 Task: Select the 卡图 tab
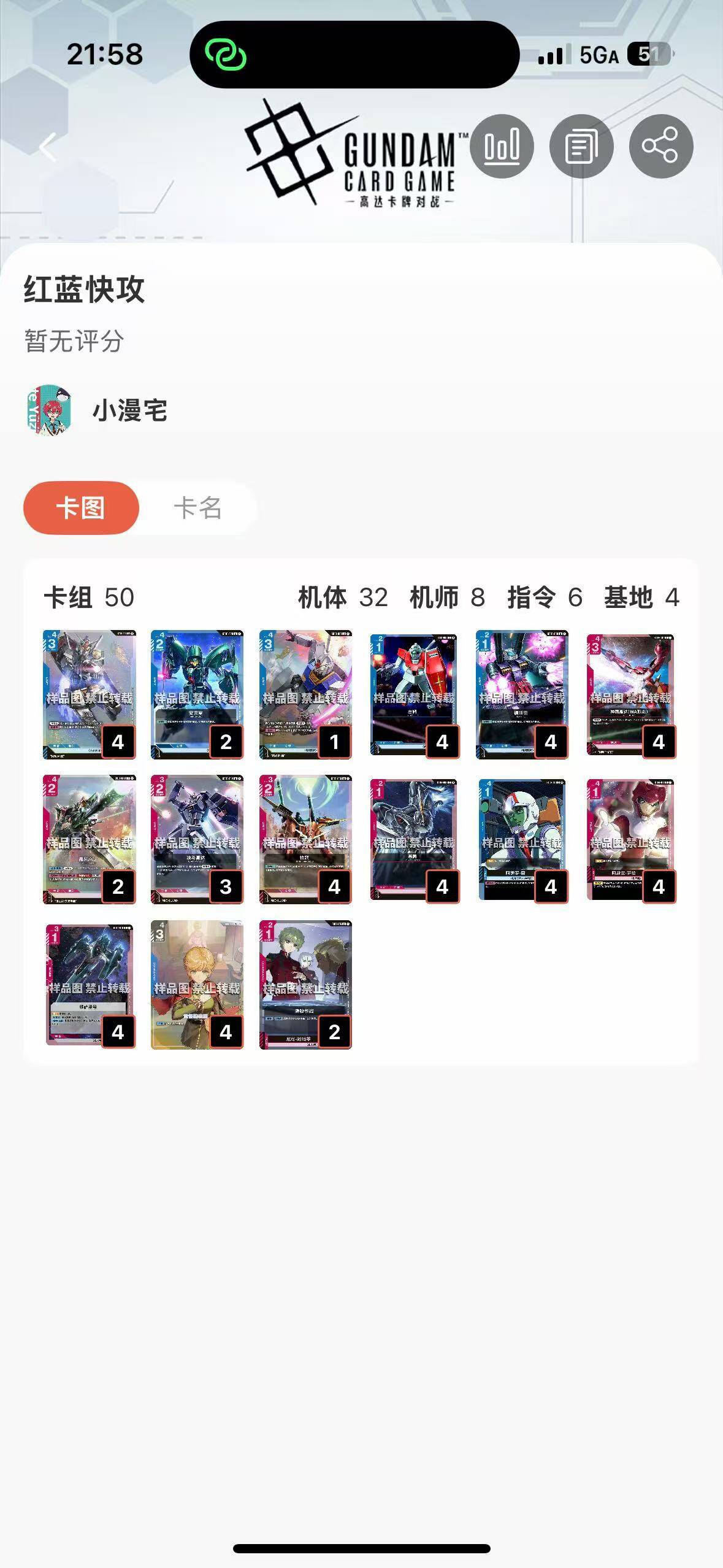click(x=81, y=508)
